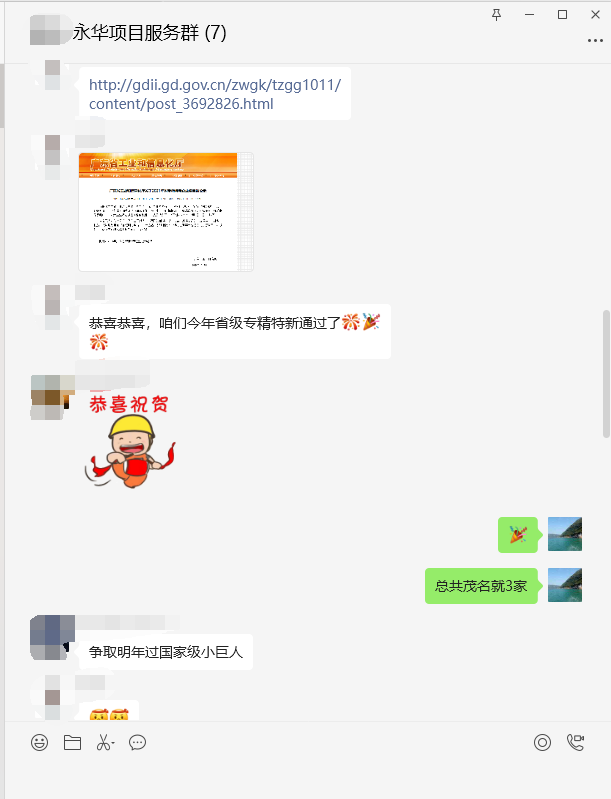Minimize the chat window
Screen dimensions: 611x799
(x=529, y=13)
